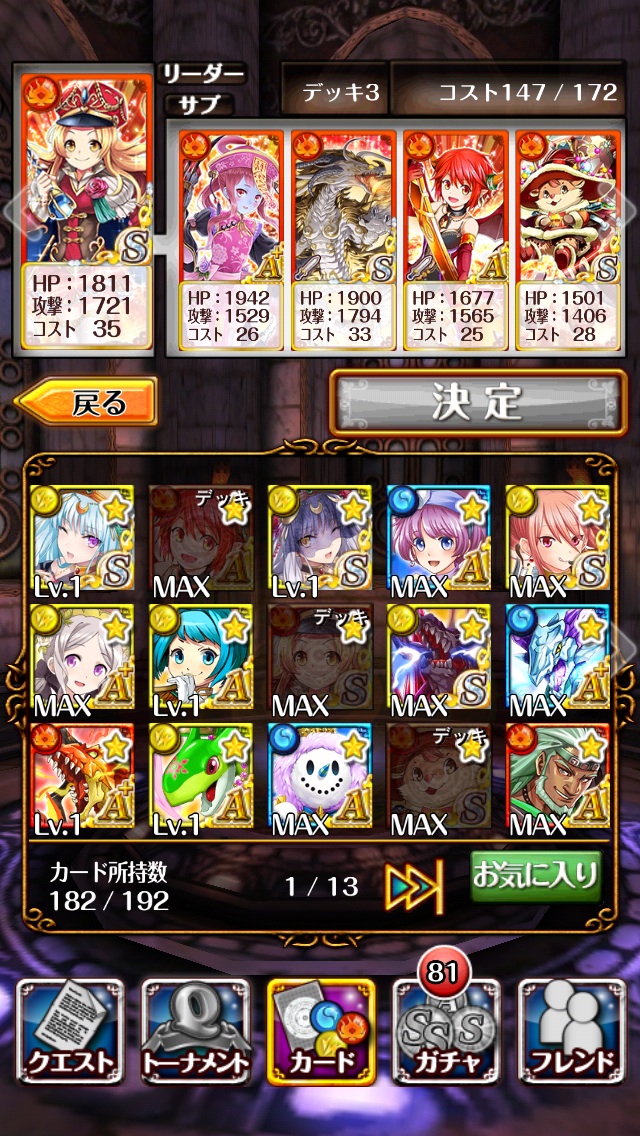Open the クエスト tab
The height and width of the screenshot is (1136, 640).
coord(70,1030)
